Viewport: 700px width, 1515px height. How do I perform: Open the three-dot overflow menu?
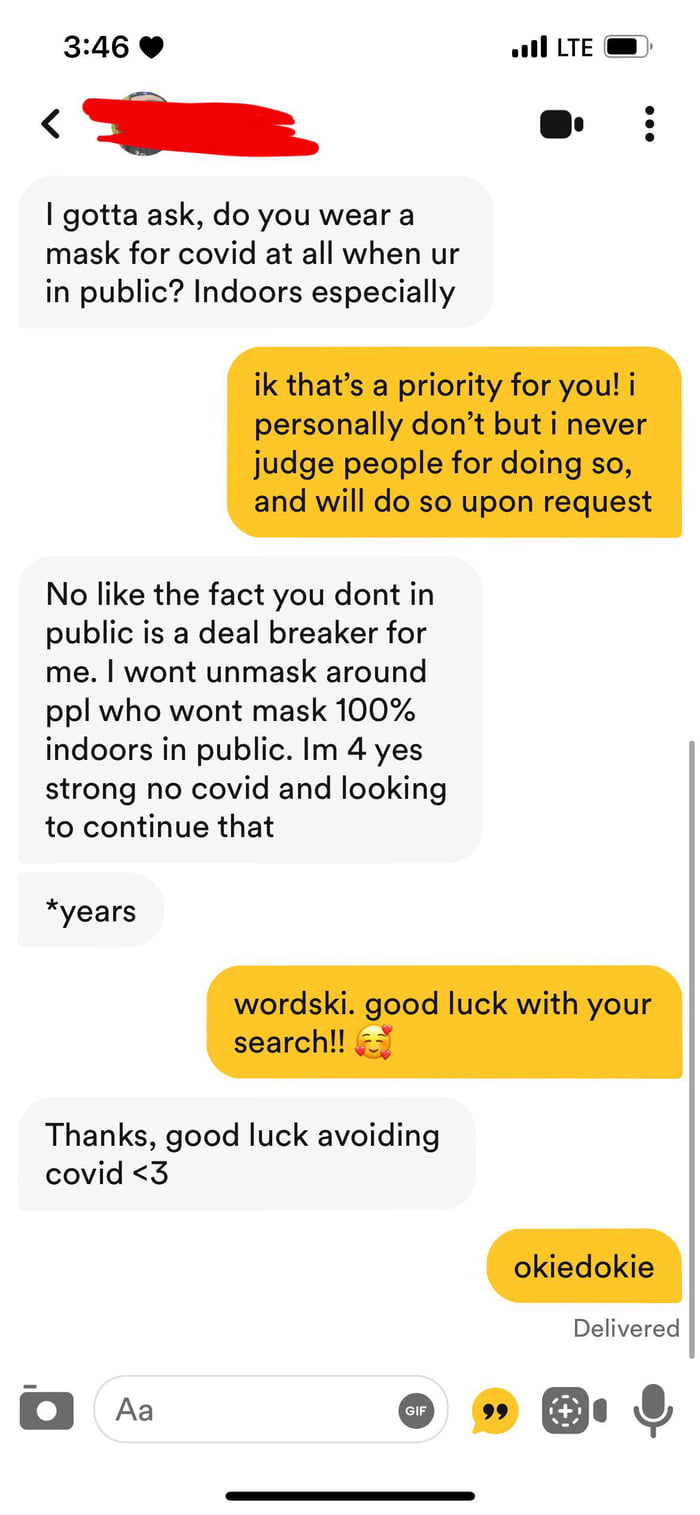point(649,124)
